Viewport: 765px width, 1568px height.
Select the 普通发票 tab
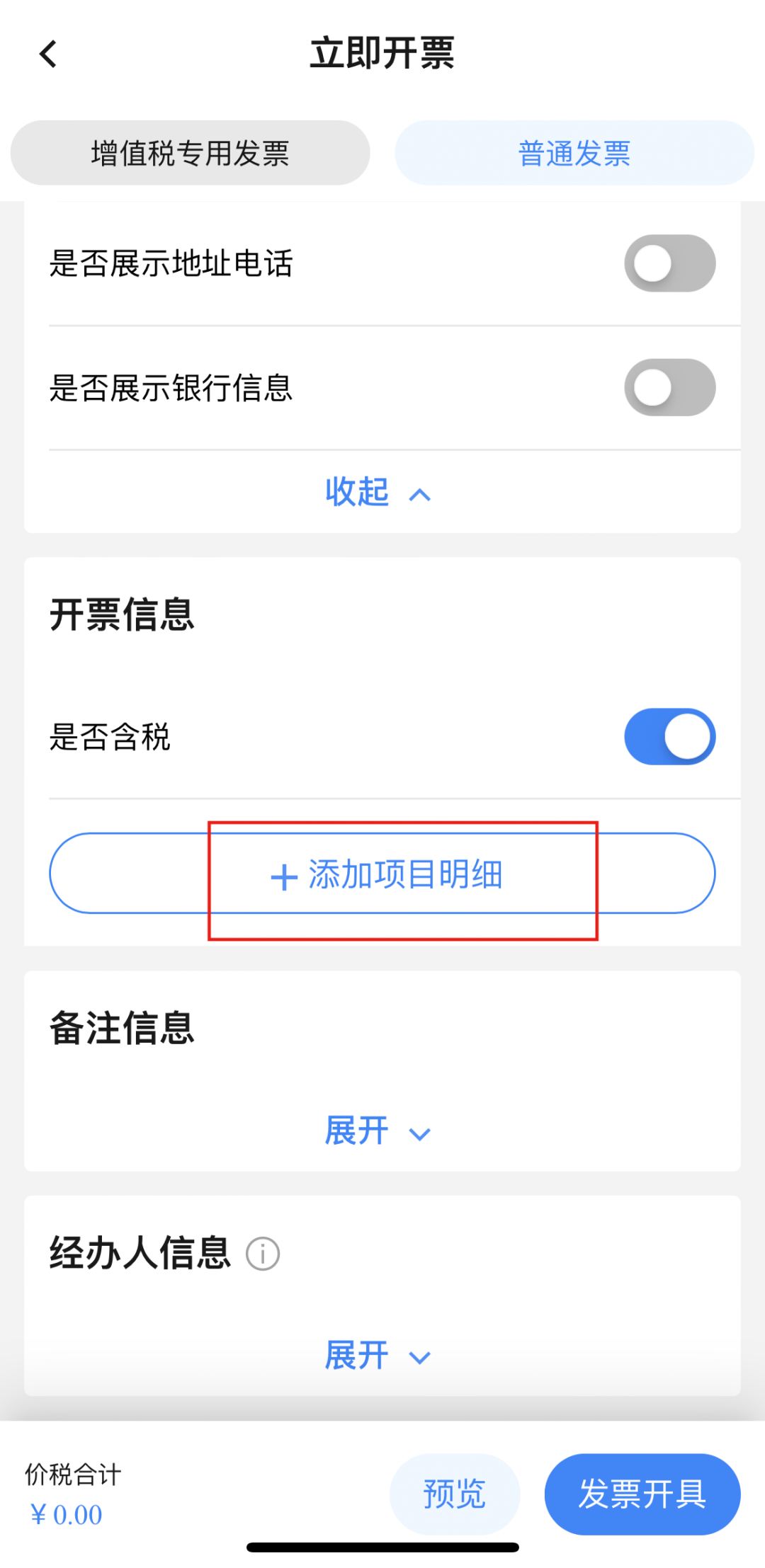tap(574, 153)
